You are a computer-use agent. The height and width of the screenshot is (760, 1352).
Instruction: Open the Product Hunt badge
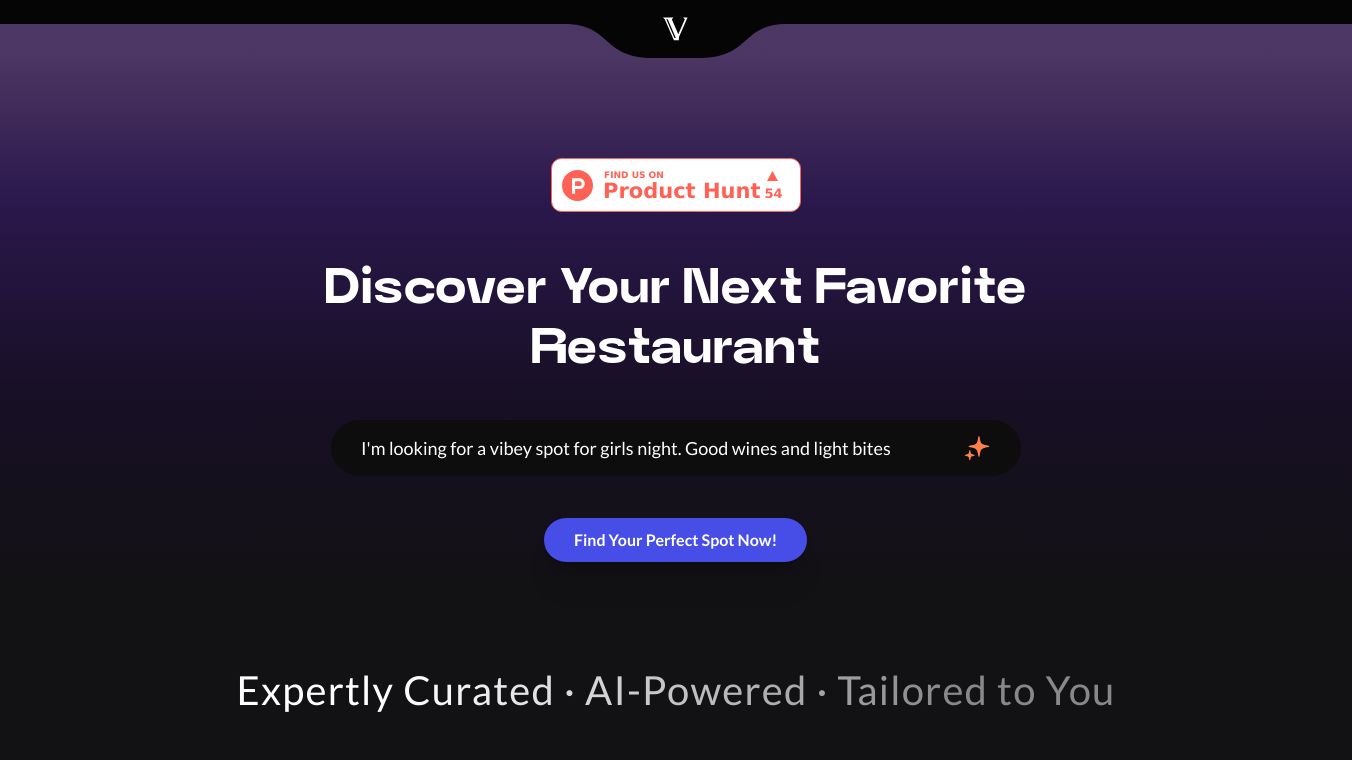676,185
